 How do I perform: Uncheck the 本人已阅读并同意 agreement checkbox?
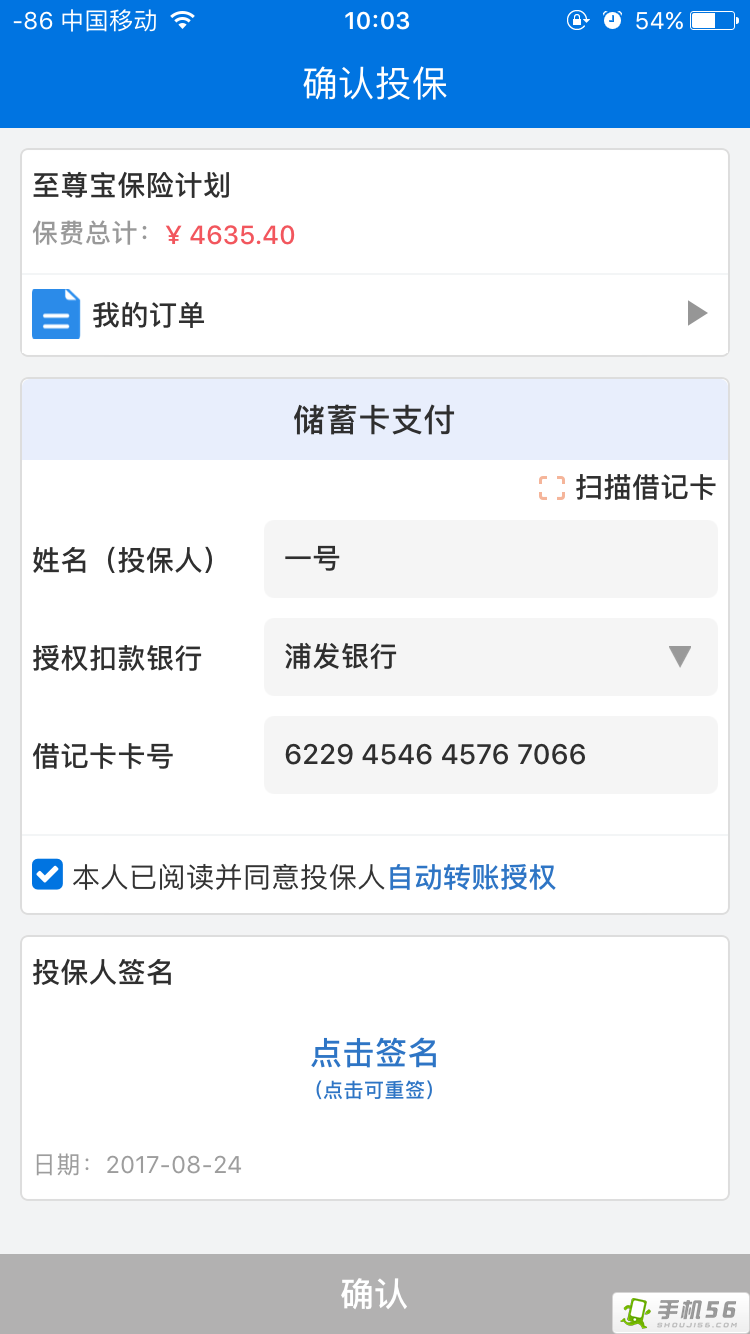48,875
